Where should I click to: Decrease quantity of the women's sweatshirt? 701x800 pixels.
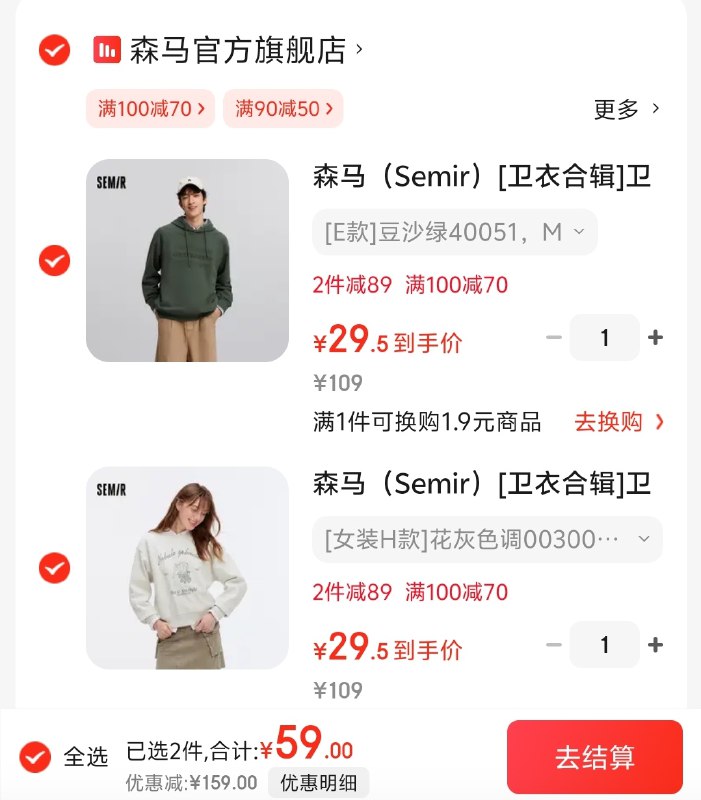point(554,645)
